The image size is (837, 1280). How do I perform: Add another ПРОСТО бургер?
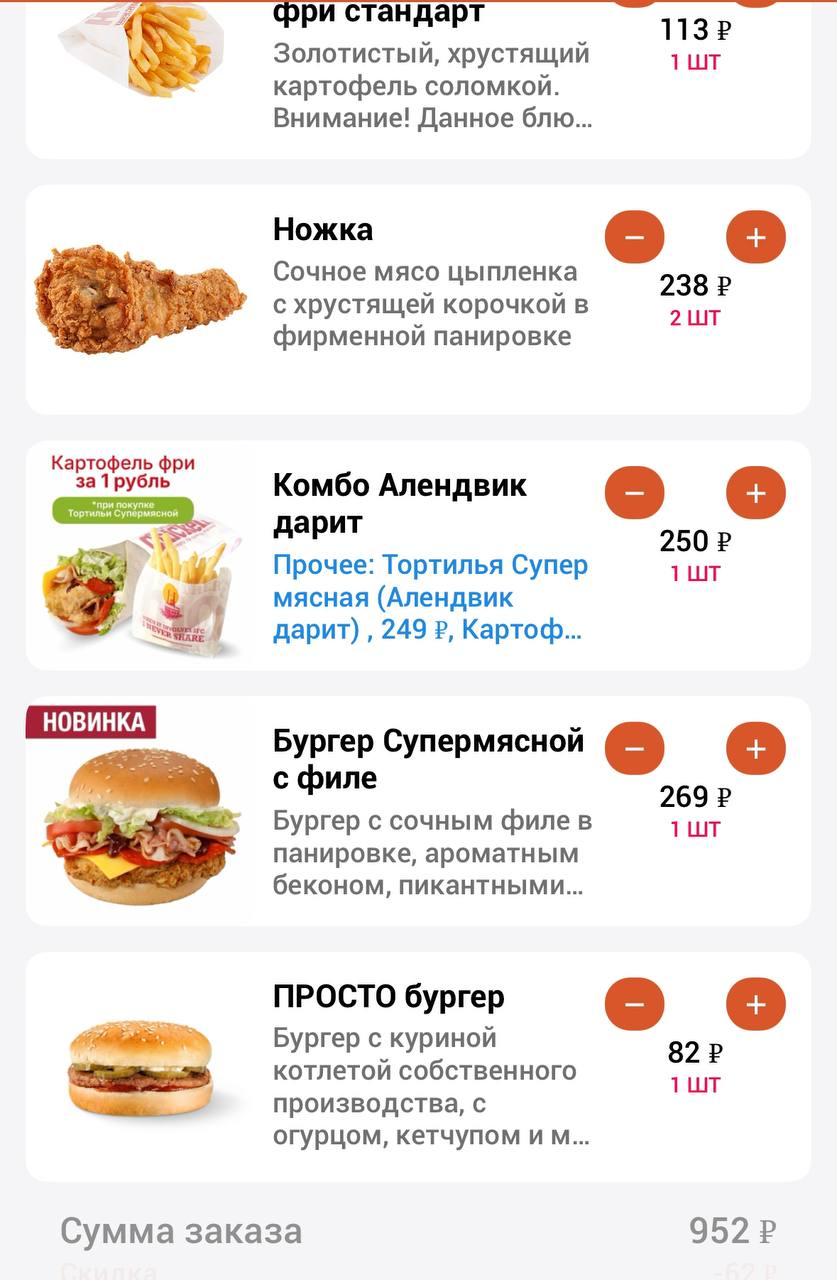(x=755, y=1004)
